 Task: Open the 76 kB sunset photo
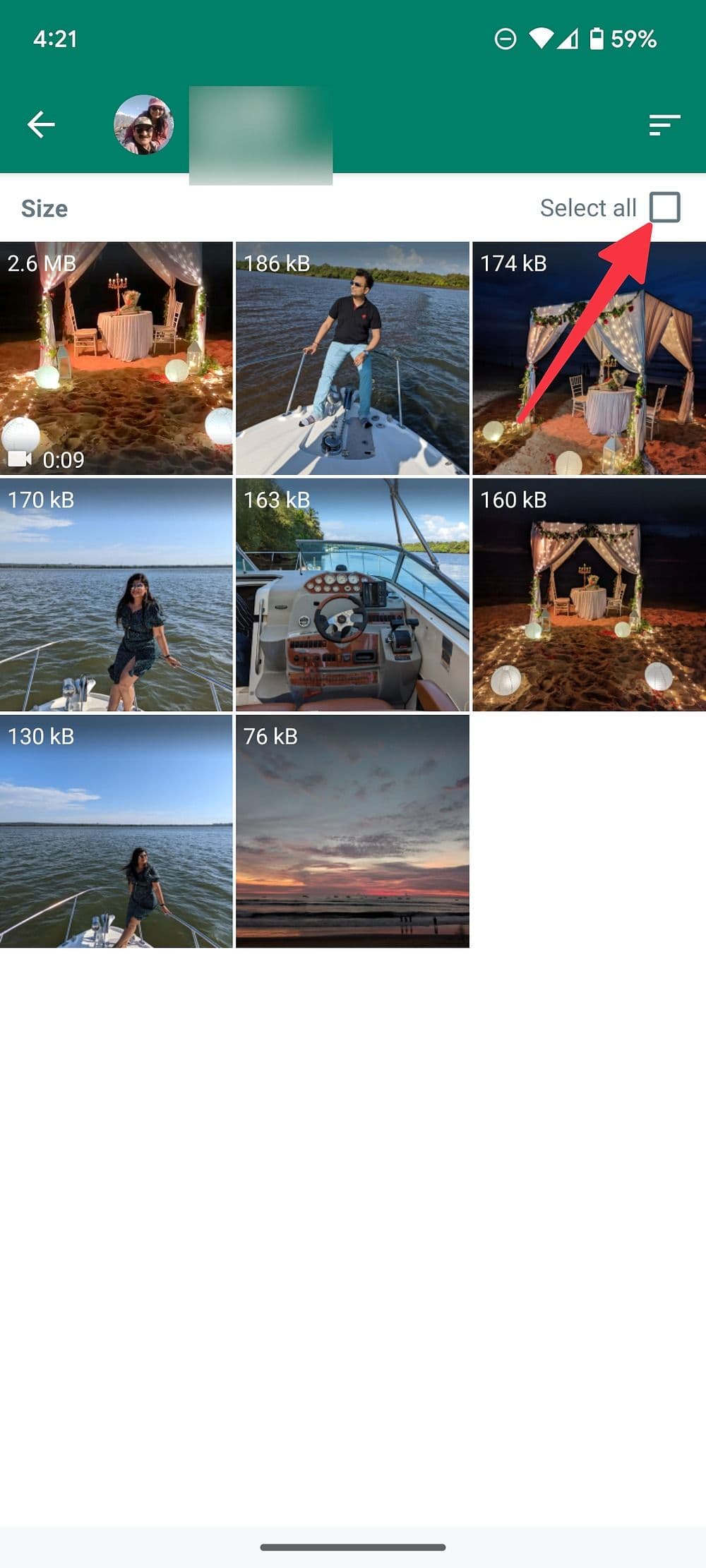[352, 831]
